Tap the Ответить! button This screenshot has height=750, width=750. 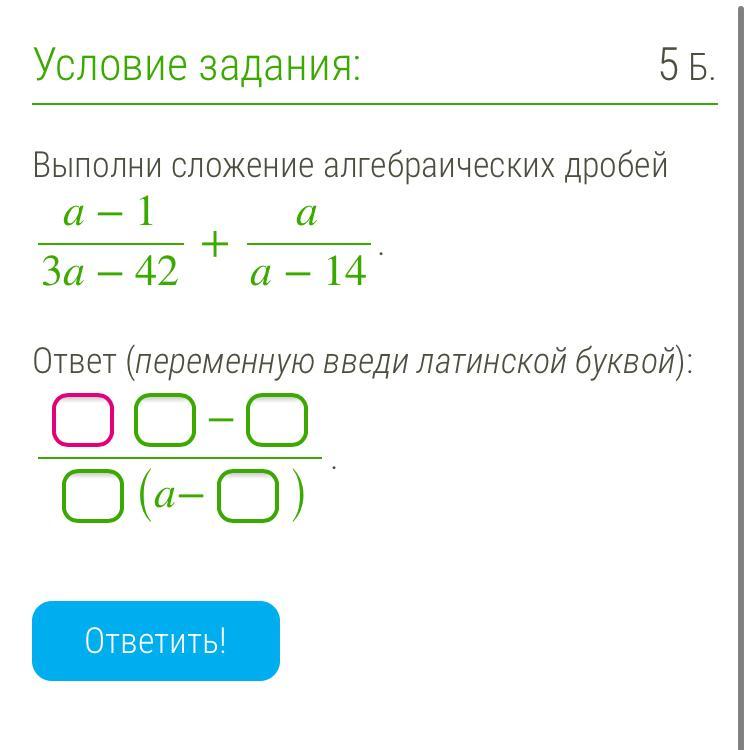[156, 641]
